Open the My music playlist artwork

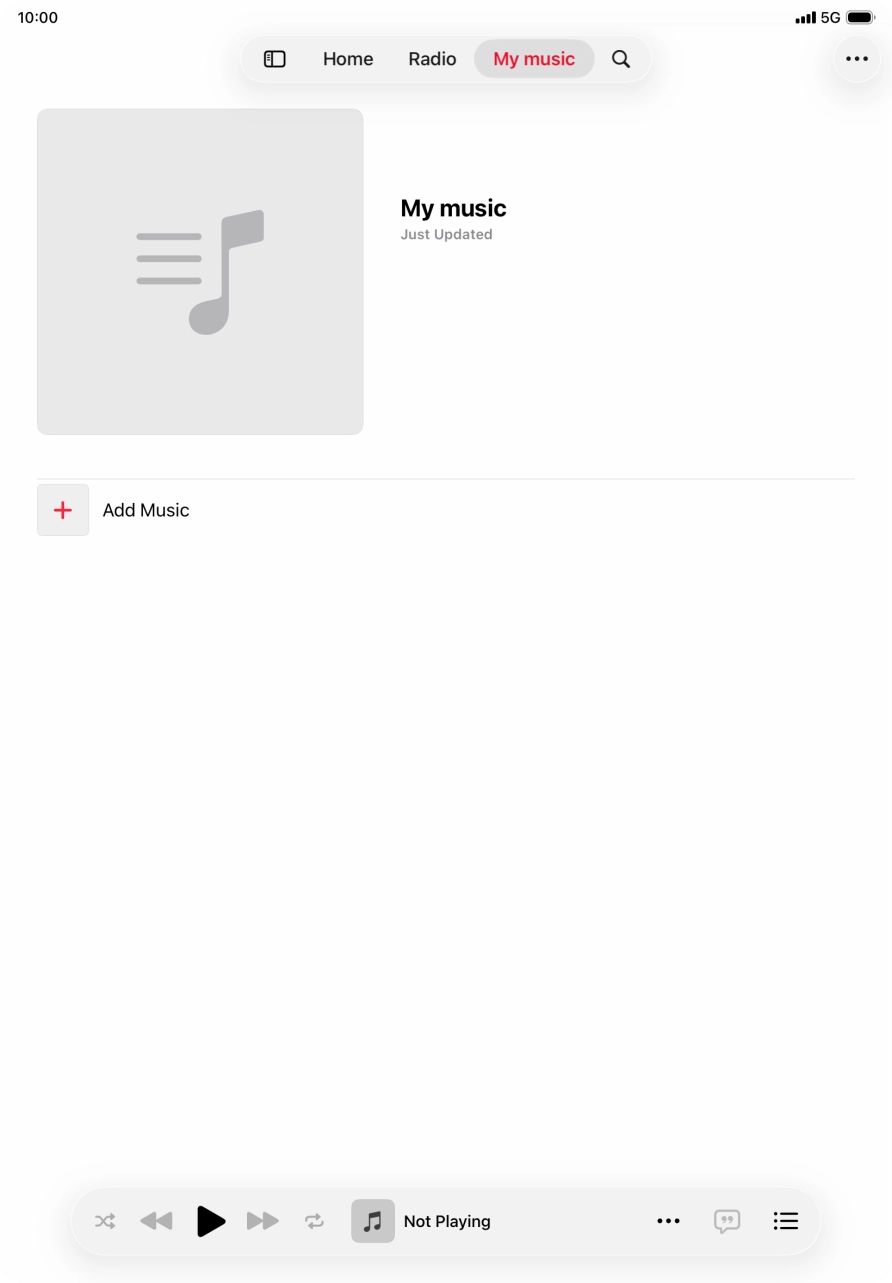(x=199, y=271)
